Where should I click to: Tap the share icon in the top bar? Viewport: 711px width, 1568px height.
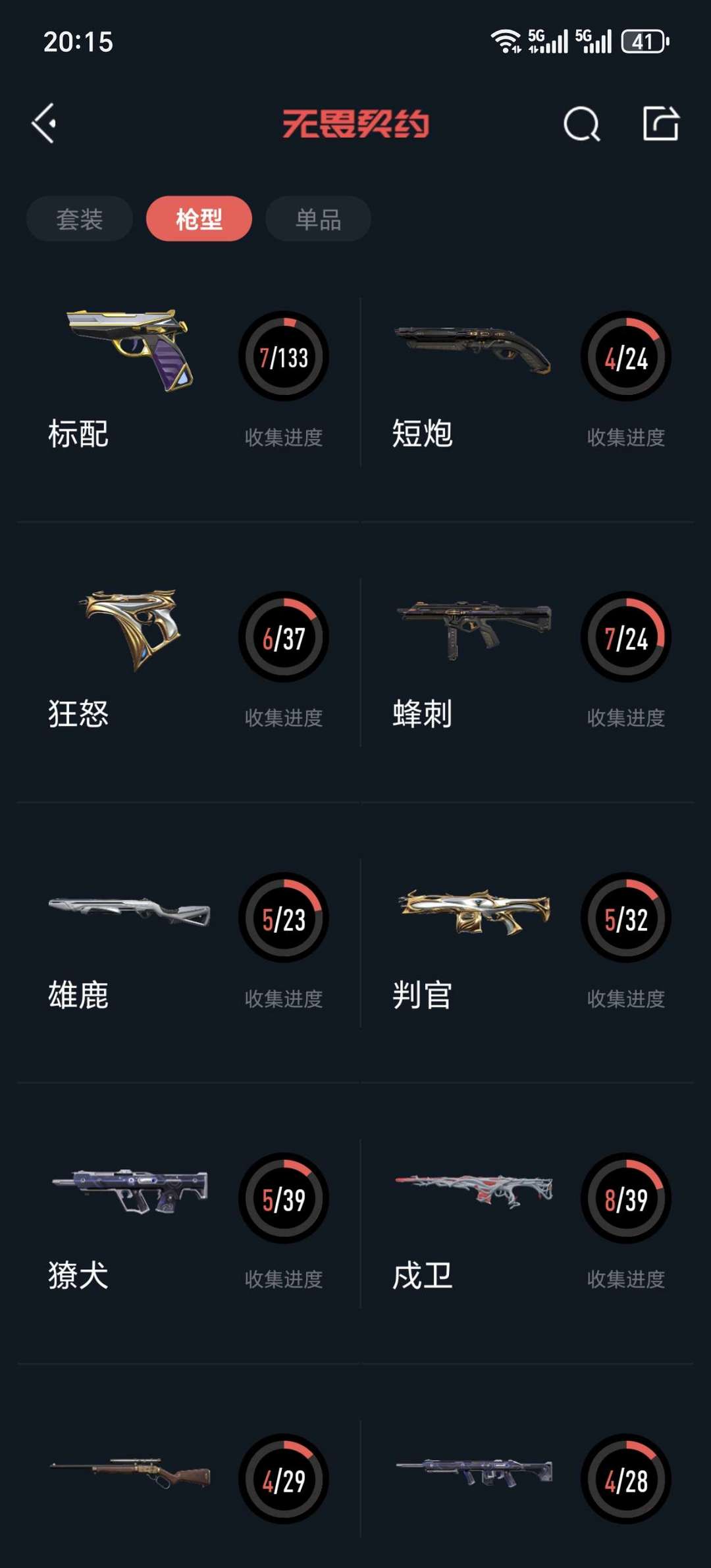[660, 123]
